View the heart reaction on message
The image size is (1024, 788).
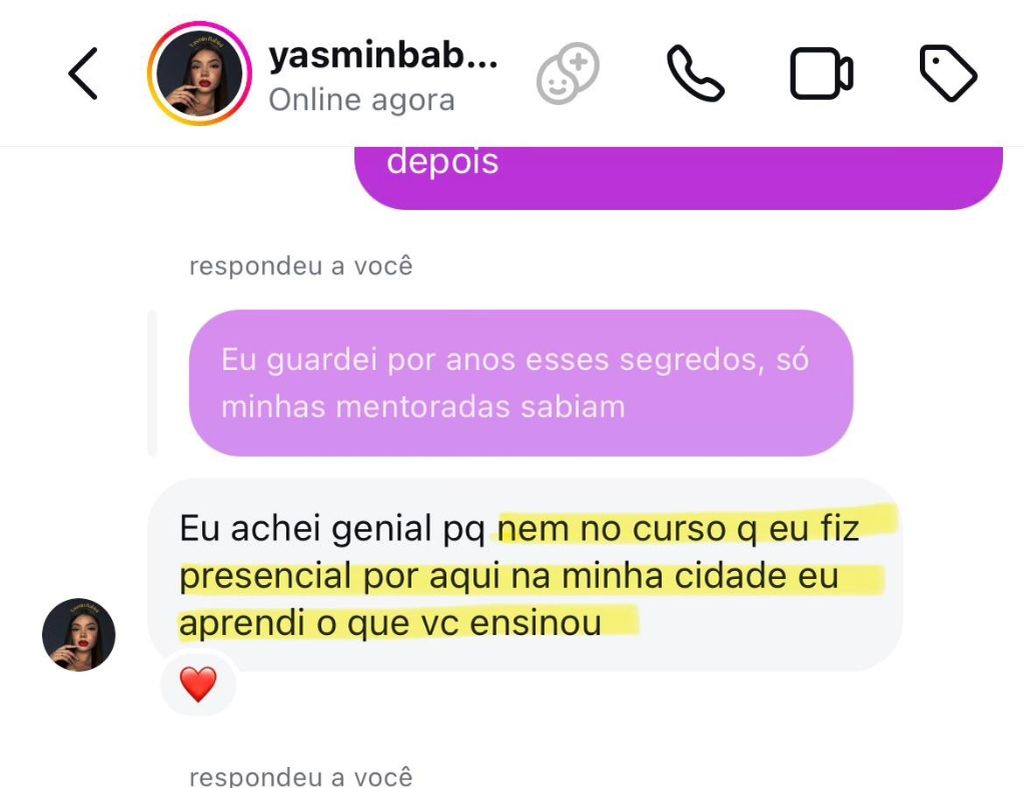198,685
